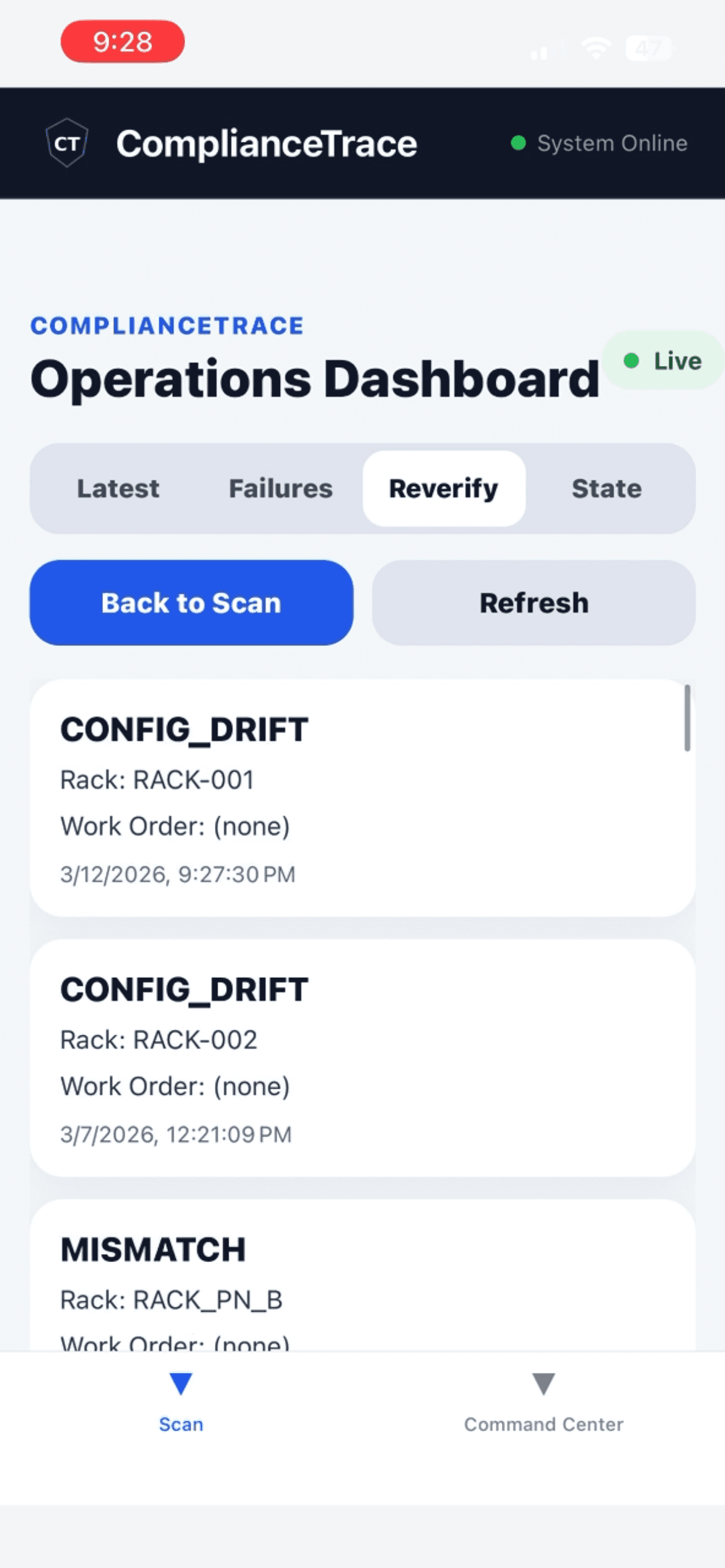
Task: Switch to the Latest tab
Action: coord(118,488)
